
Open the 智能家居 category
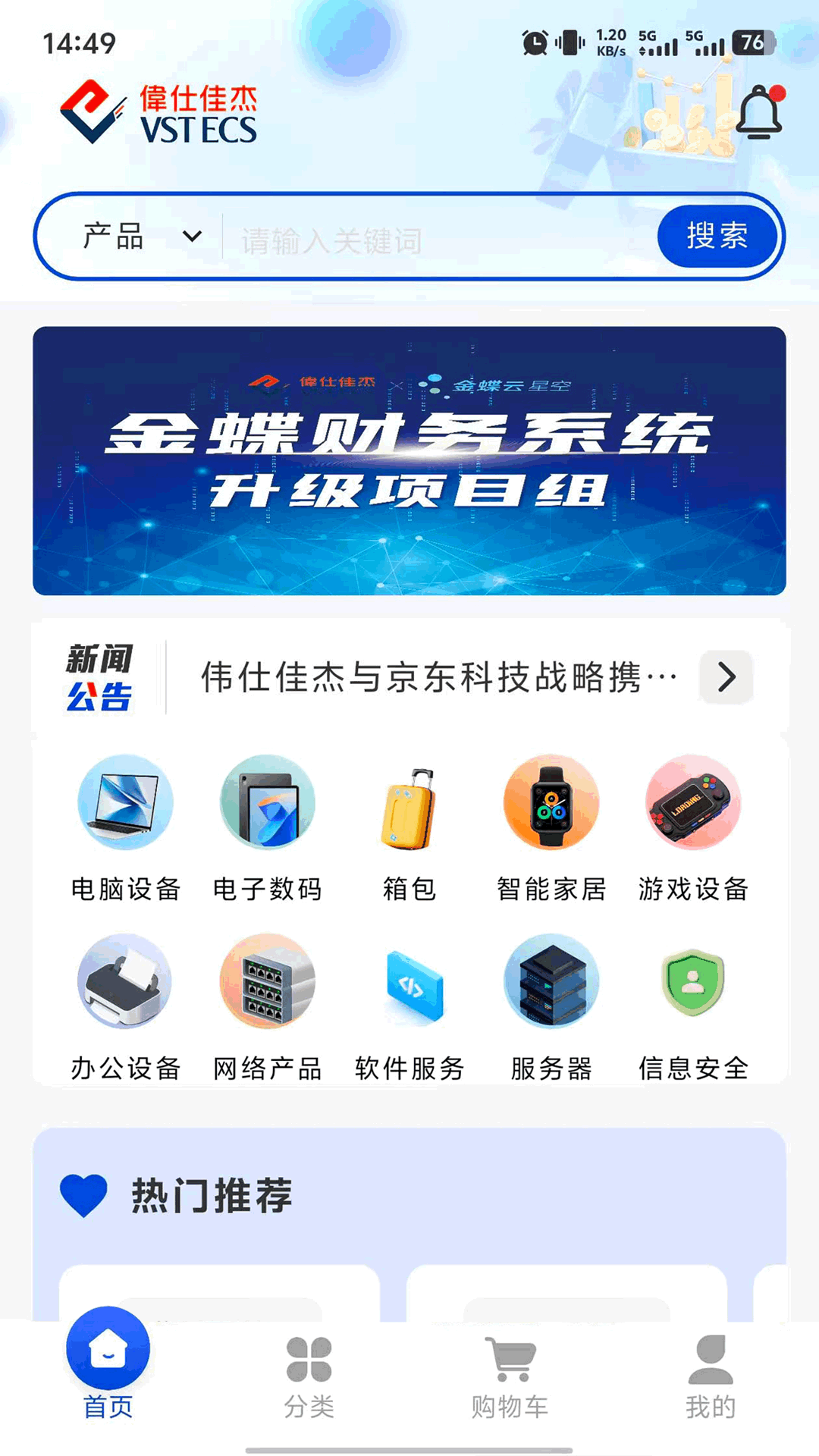click(551, 828)
